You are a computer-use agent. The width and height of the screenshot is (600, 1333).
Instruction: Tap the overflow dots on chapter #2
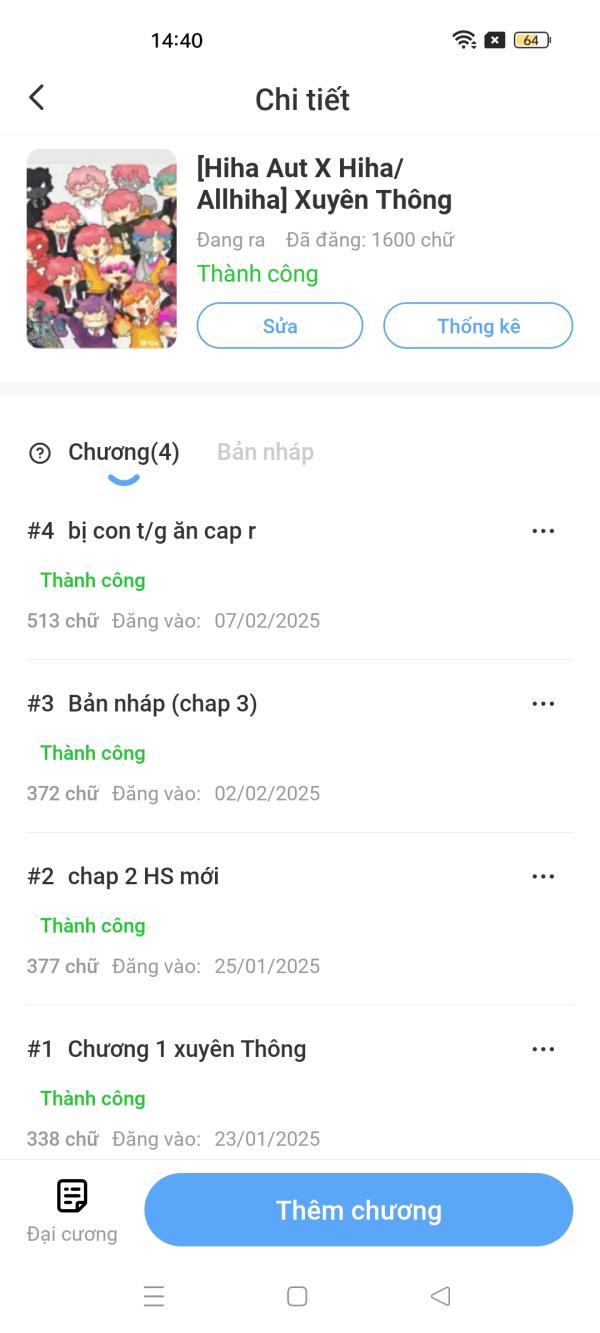pyautogui.click(x=543, y=877)
